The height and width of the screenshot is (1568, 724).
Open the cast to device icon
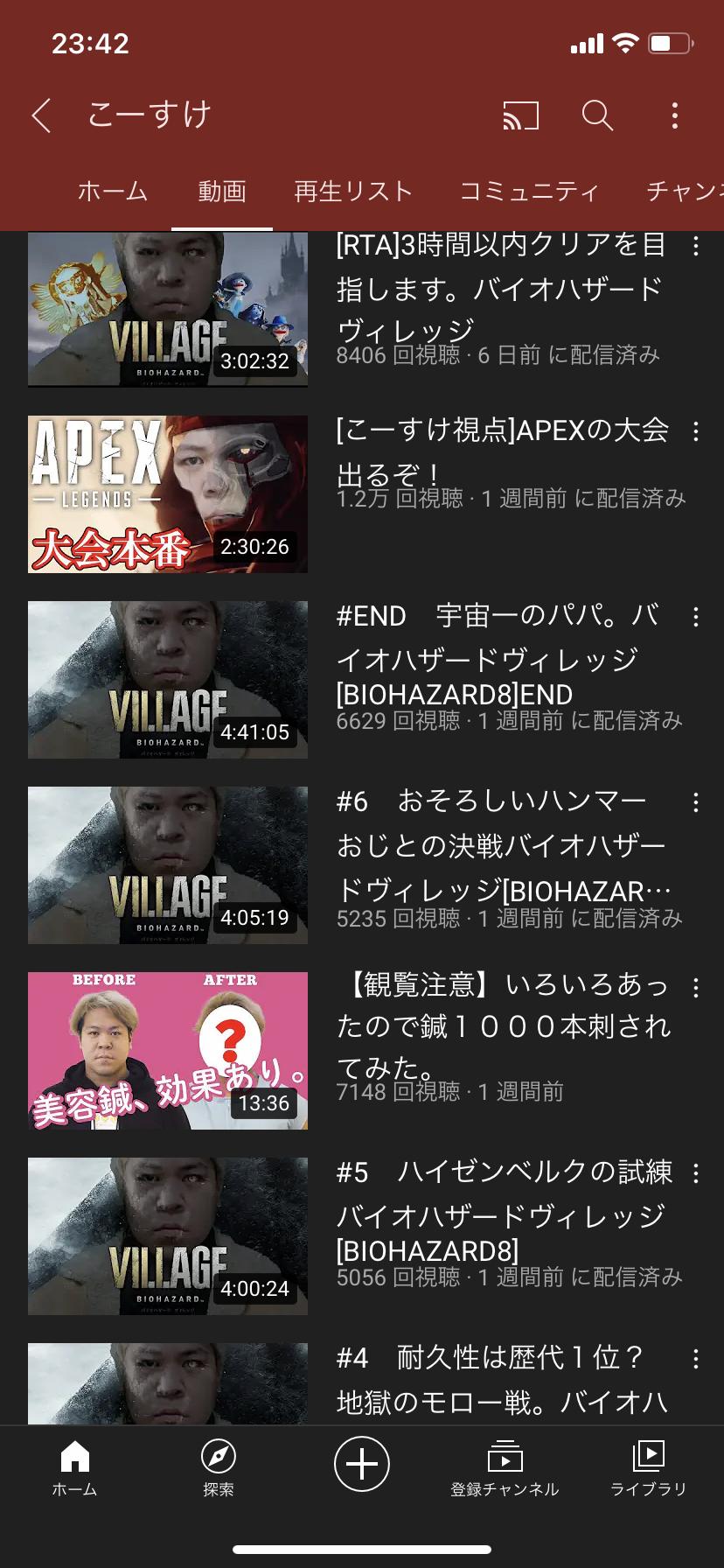(x=520, y=115)
